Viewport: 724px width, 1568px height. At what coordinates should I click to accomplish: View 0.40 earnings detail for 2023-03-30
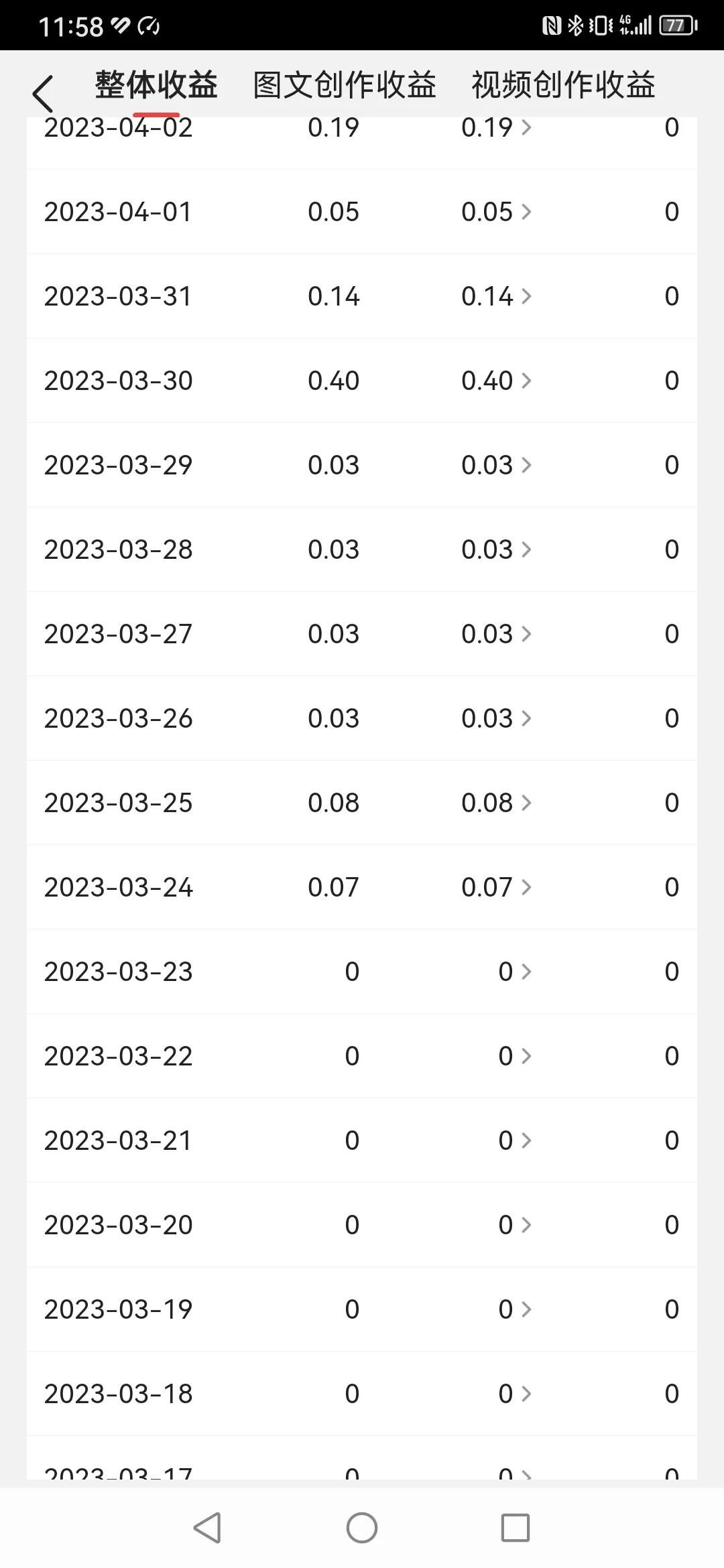point(496,381)
